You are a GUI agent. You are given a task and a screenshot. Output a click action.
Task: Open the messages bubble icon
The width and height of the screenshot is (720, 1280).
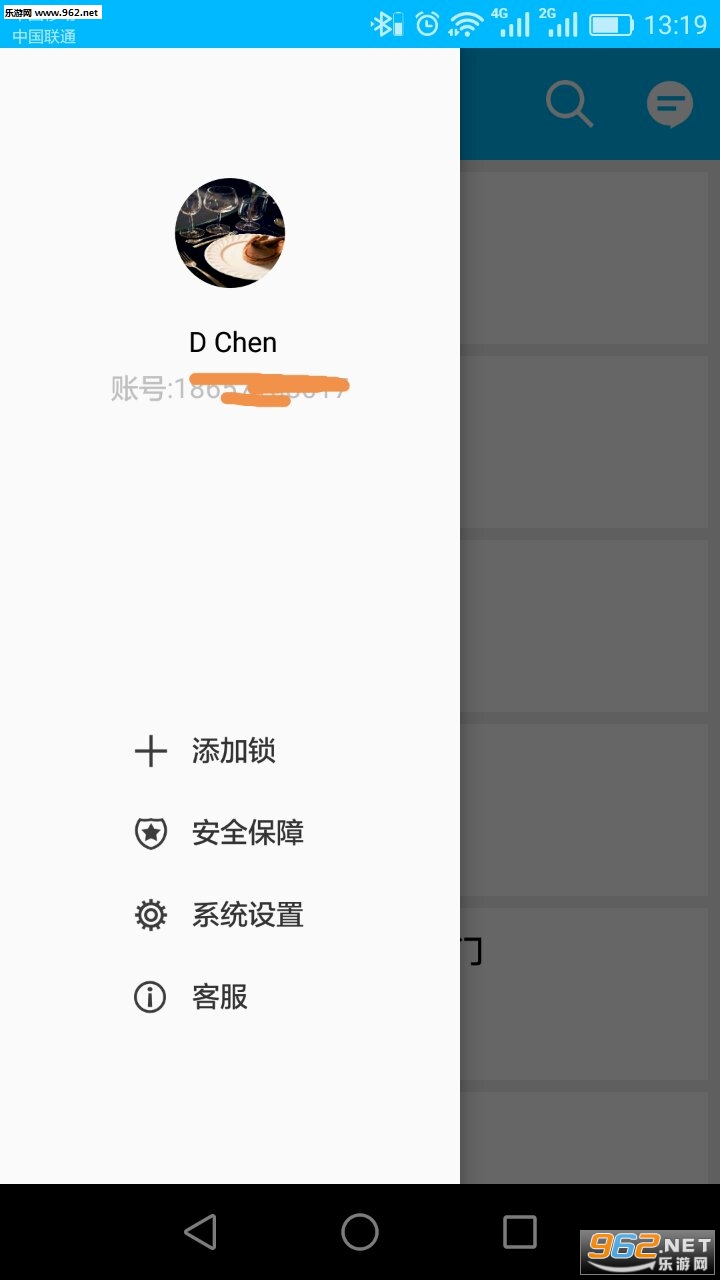tap(670, 104)
